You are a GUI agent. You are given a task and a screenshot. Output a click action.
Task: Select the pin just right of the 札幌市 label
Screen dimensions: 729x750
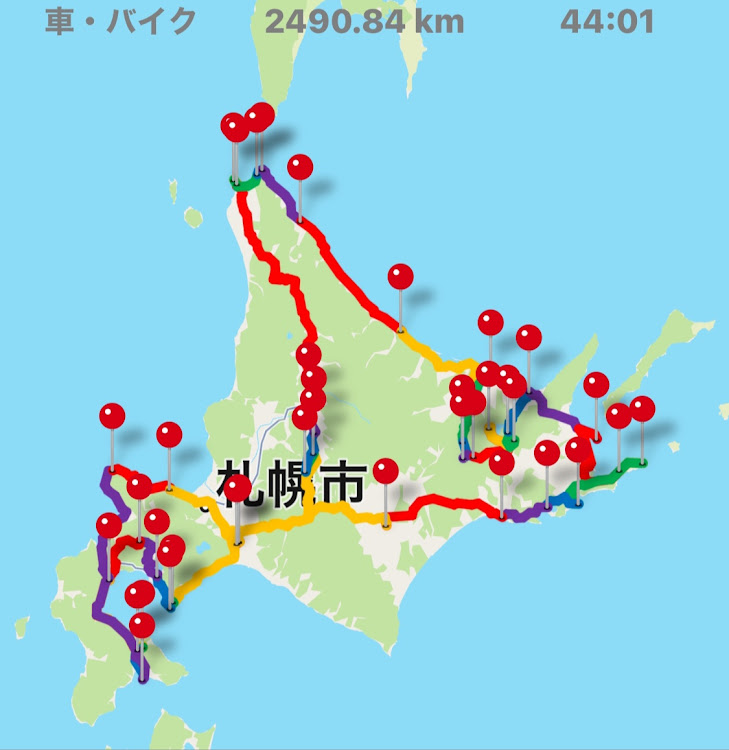point(385,471)
